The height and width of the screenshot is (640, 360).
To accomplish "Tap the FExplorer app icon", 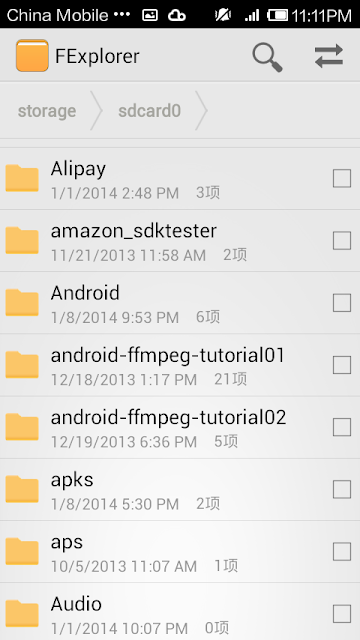I will [32, 56].
